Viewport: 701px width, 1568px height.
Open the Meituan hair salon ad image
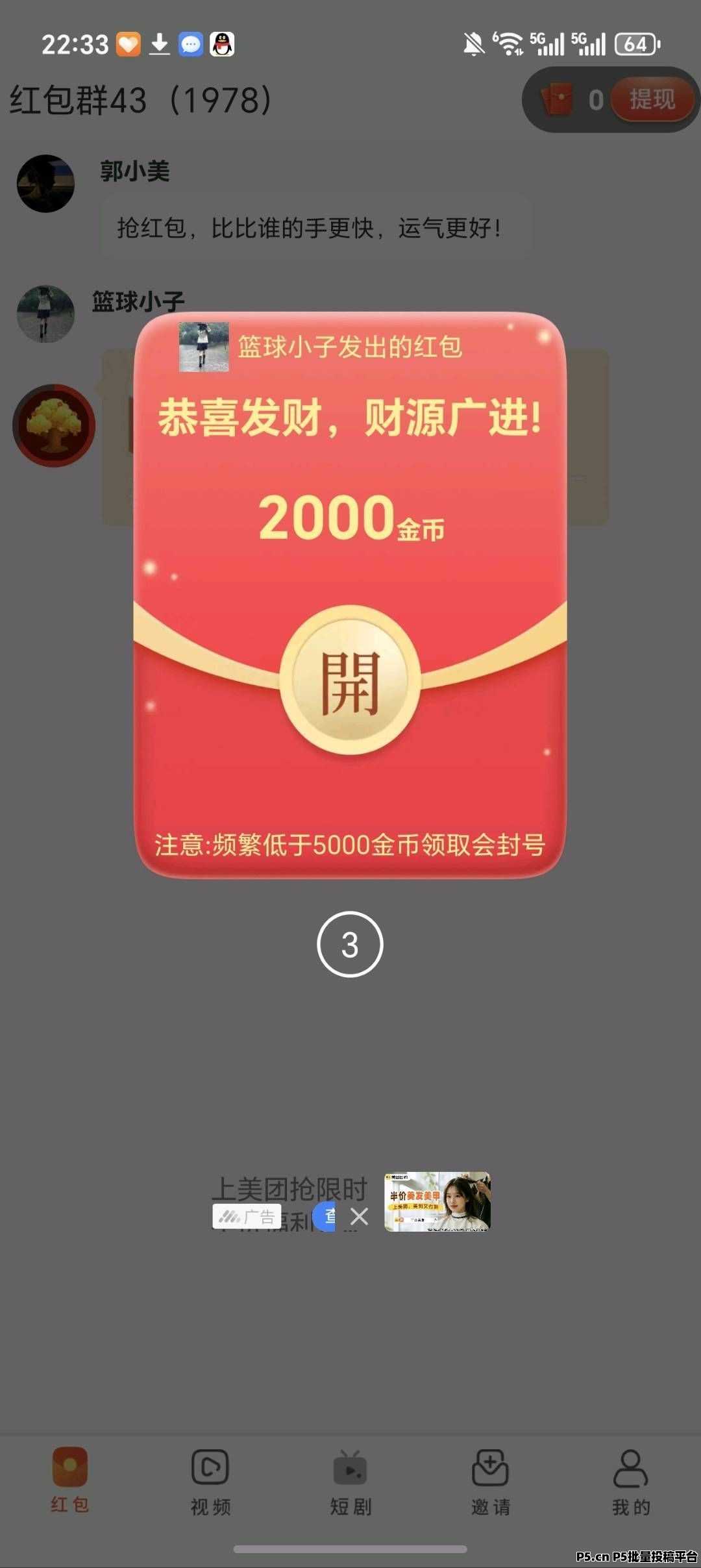point(437,1201)
